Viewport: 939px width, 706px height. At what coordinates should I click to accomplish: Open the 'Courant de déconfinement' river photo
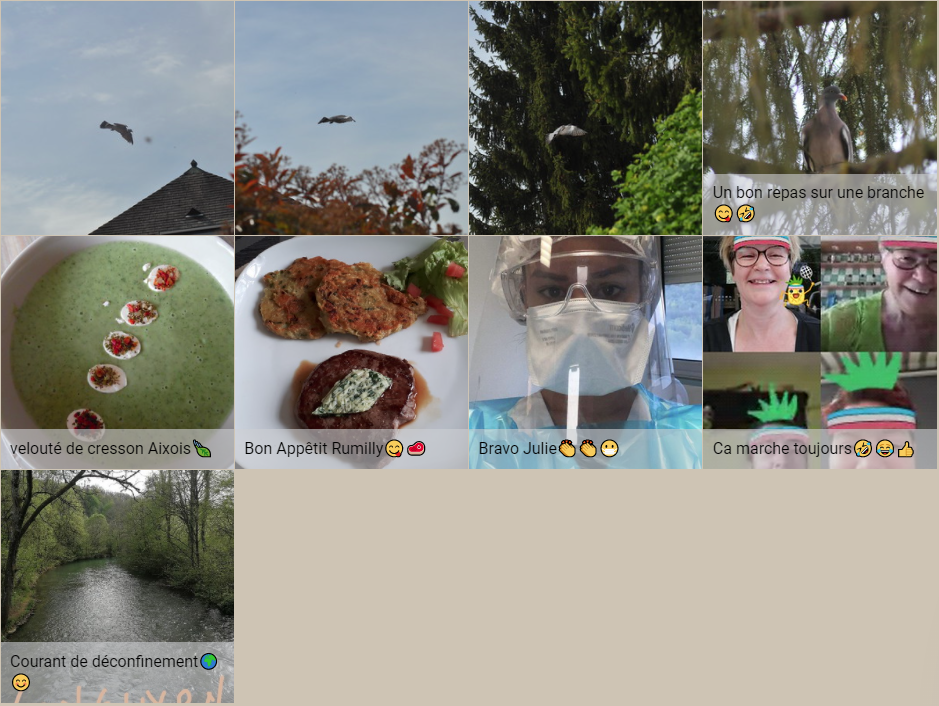pyautogui.click(x=117, y=570)
